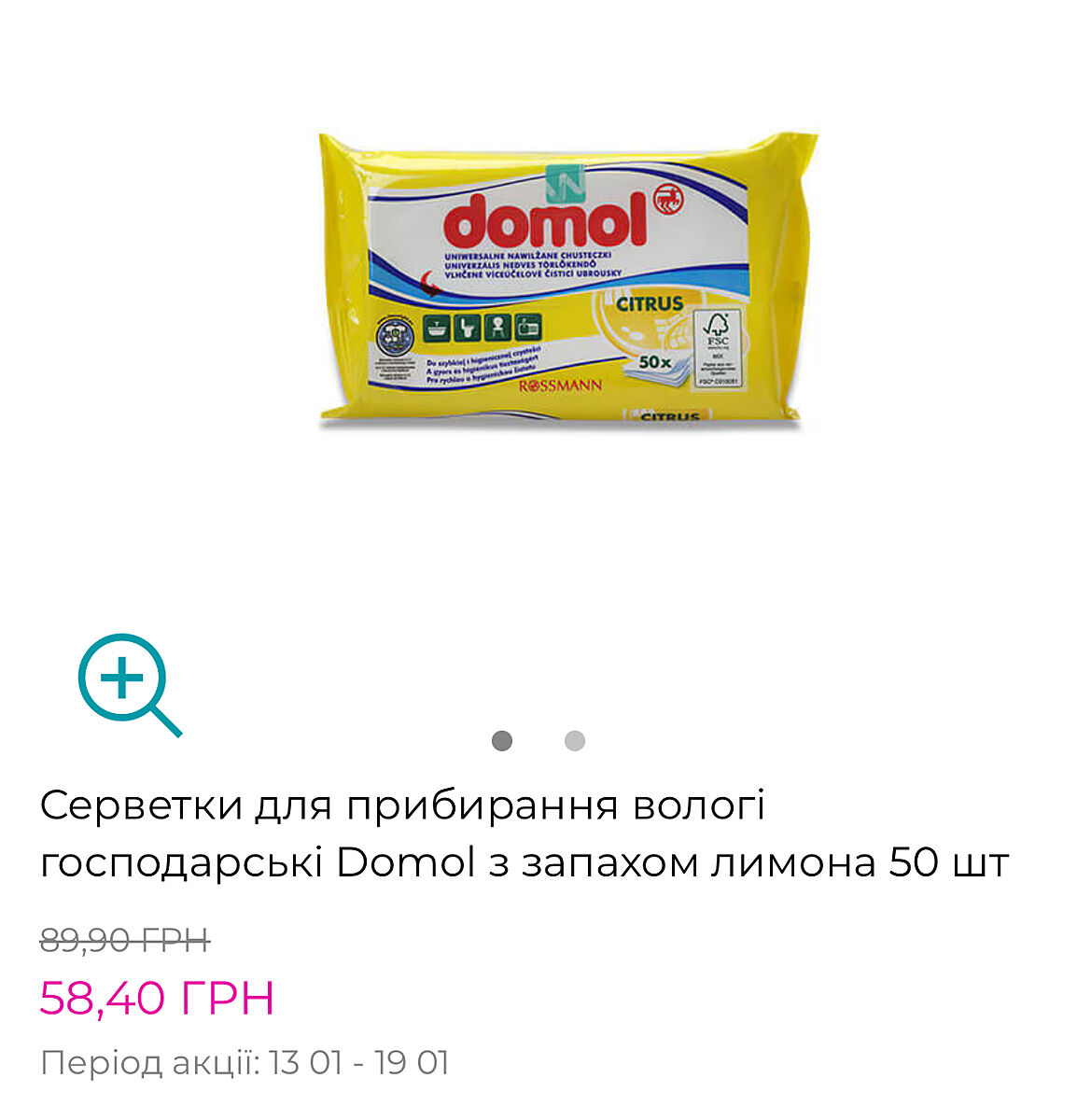Viewport: 1077px width, 1120px height.
Task: Switch to the second product image dot
Action: (575, 741)
